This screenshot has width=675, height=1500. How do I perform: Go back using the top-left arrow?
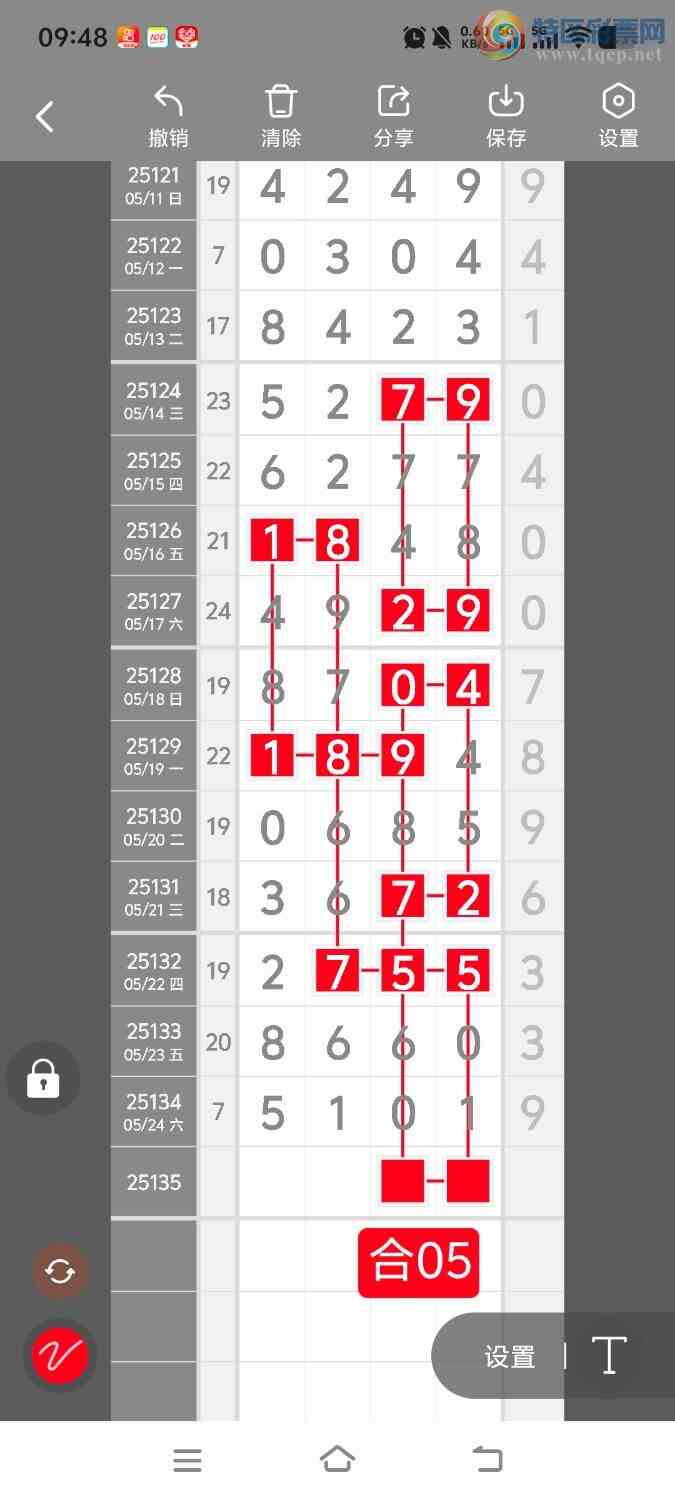[x=45, y=117]
